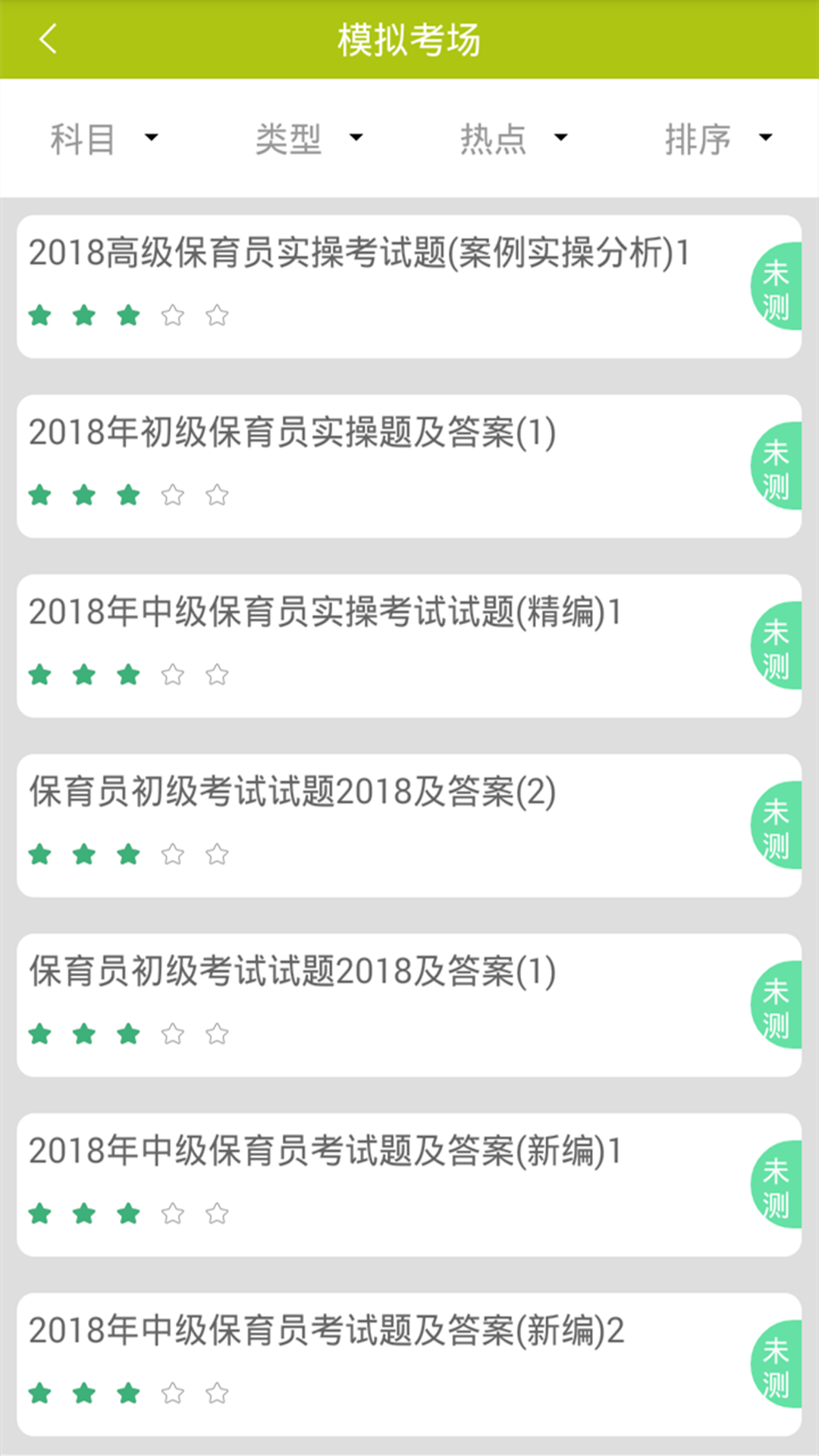819x1456 pixels.
Task: Expand the 排序 dropdown
Action: [717, 138]
